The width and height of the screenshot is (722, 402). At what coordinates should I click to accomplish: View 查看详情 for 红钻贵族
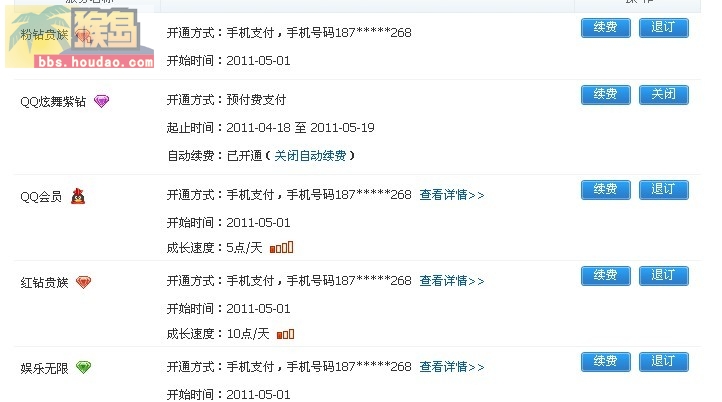[451, 281]
